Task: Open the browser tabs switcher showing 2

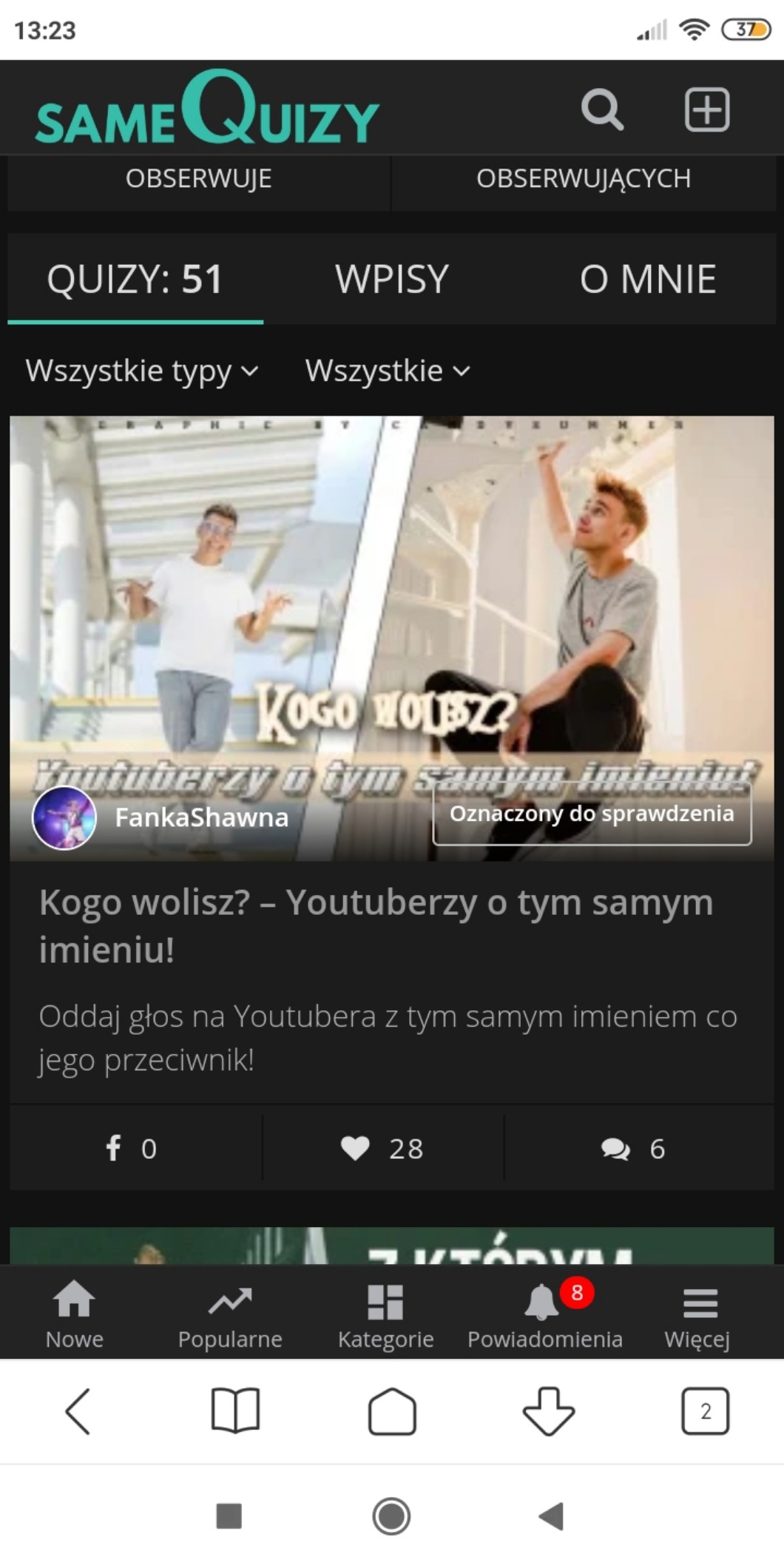Action: 705,1411
